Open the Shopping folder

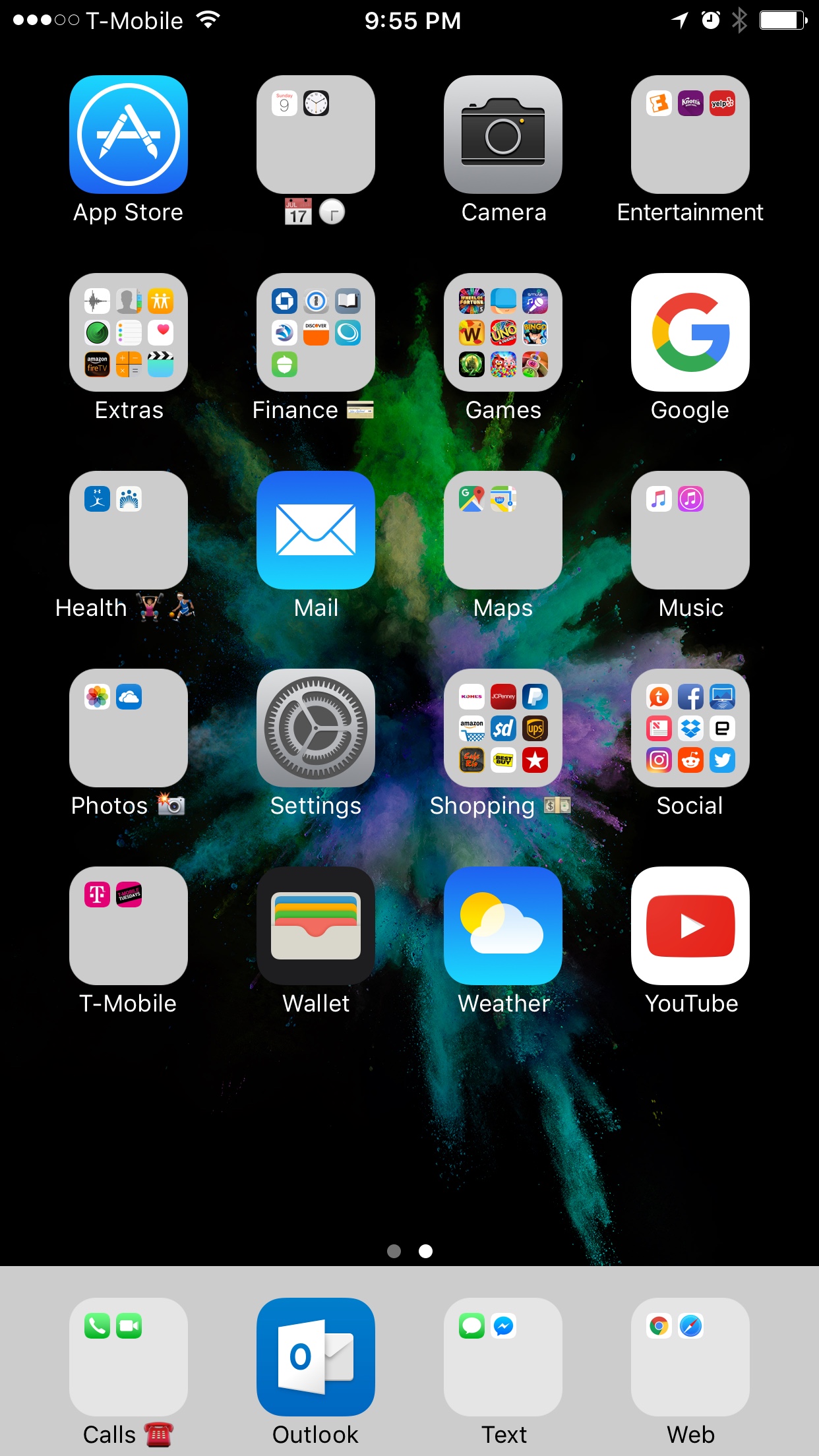tap(503, 728)
